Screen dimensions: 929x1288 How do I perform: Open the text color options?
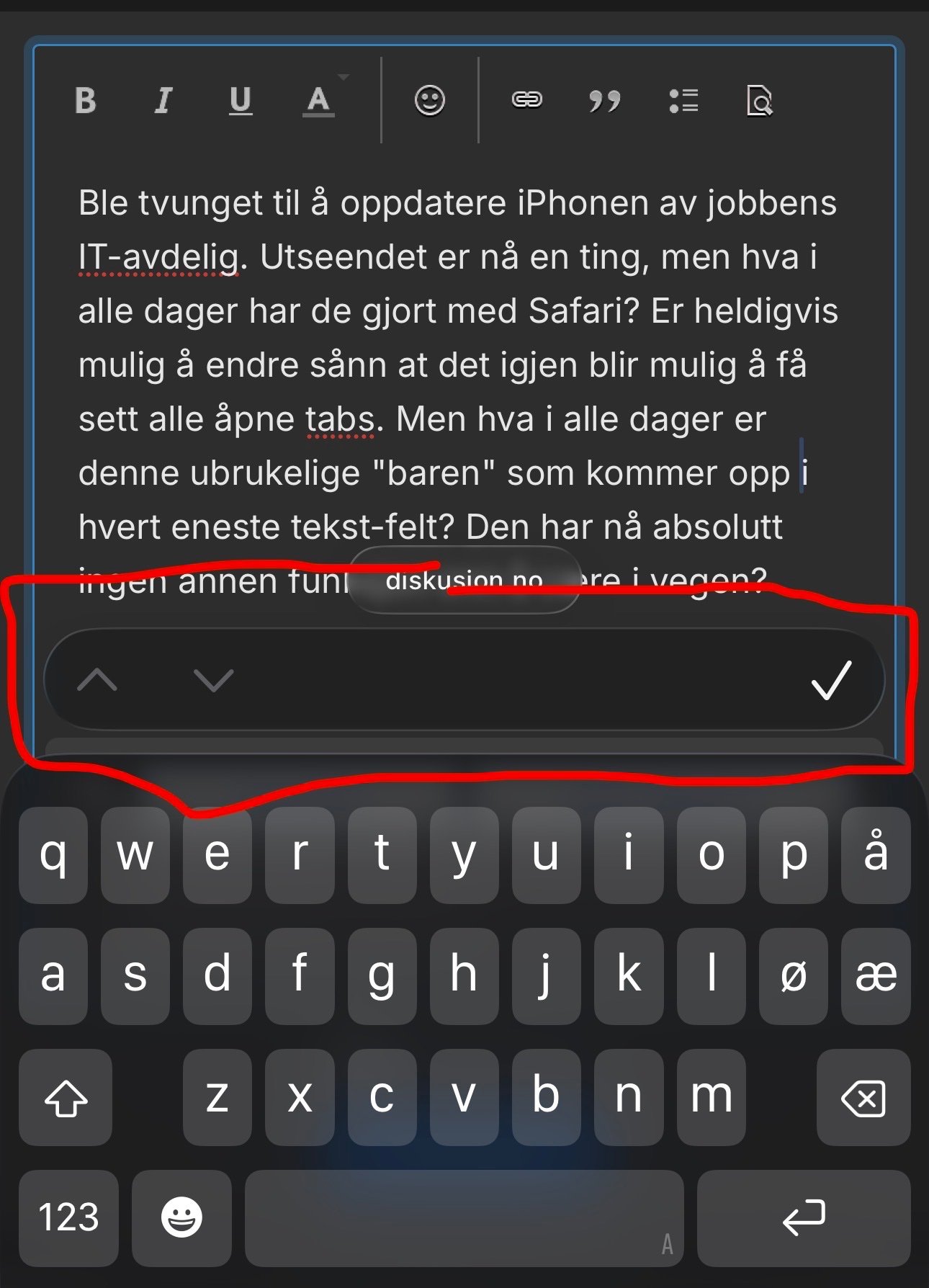pyautogui.click(x=318, y=101)
